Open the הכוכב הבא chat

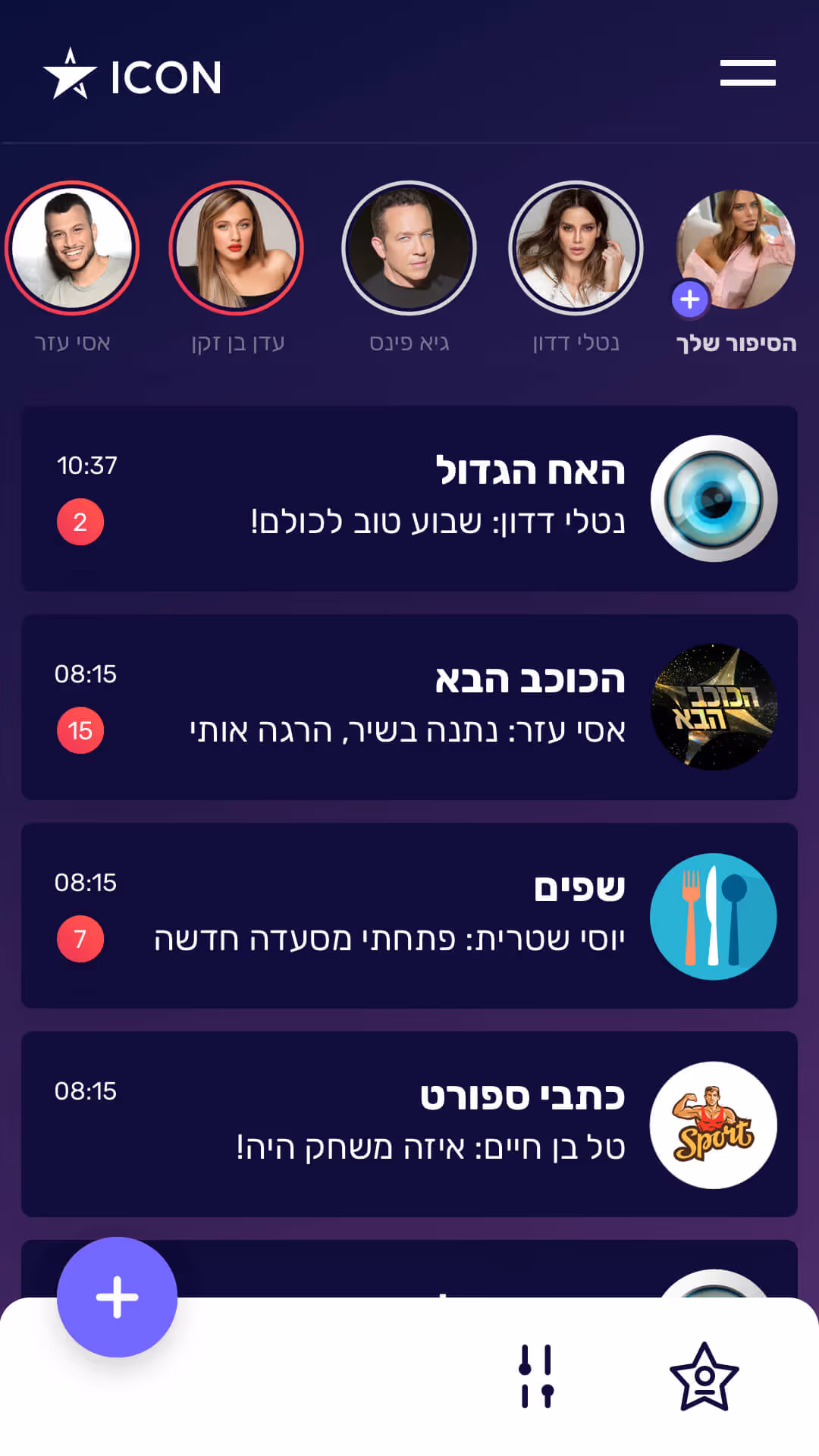tap(409, 707)
